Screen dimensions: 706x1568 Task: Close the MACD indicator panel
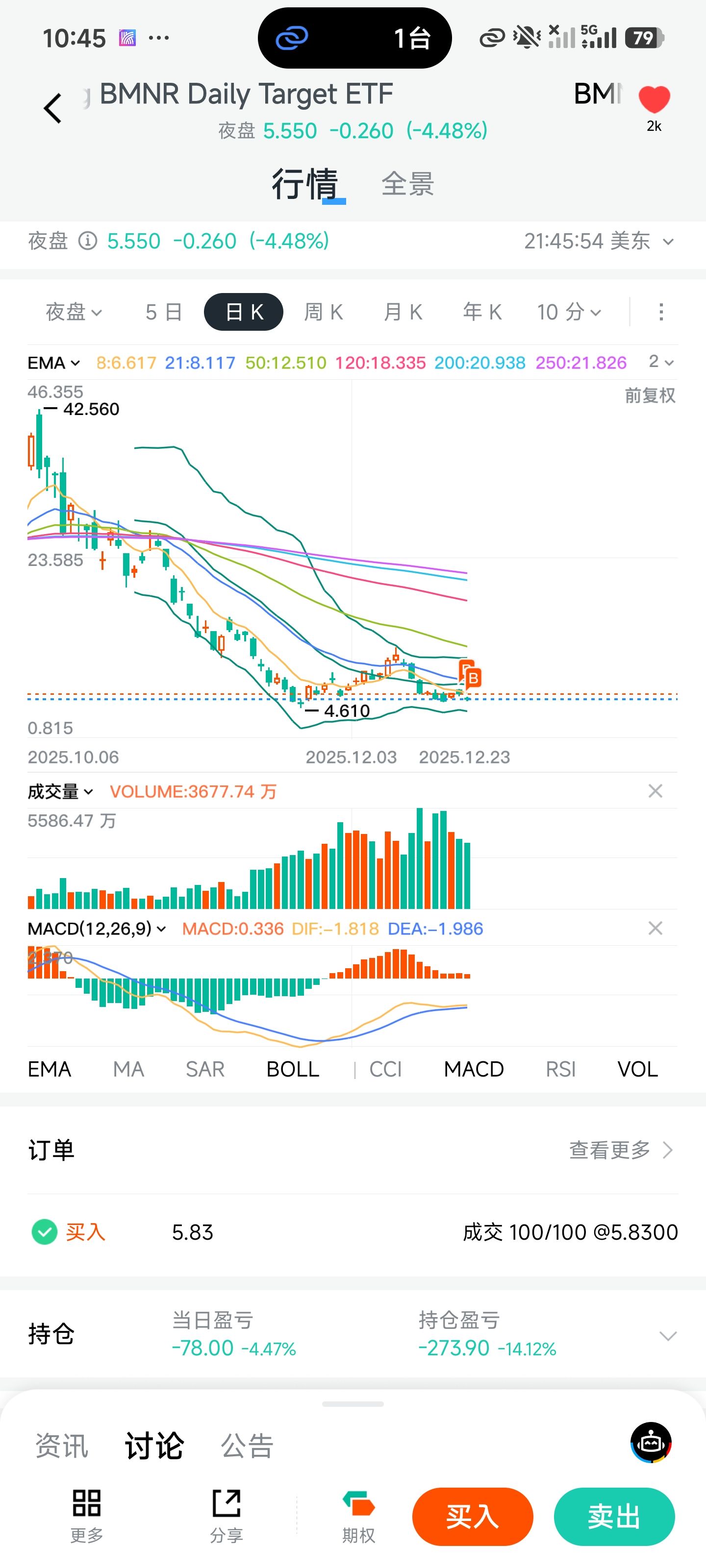click(x=655, y=928)
